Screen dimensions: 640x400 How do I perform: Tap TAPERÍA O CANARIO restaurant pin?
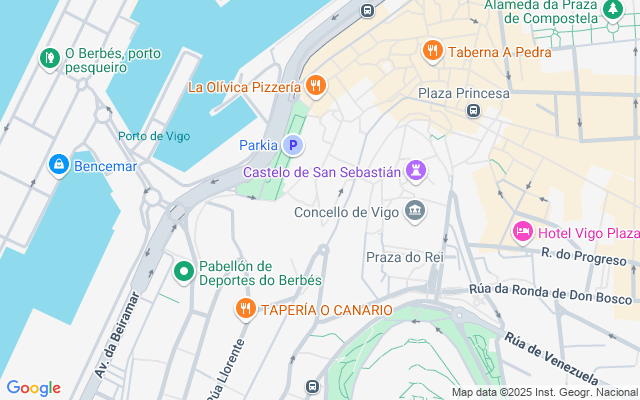[244, 309]
